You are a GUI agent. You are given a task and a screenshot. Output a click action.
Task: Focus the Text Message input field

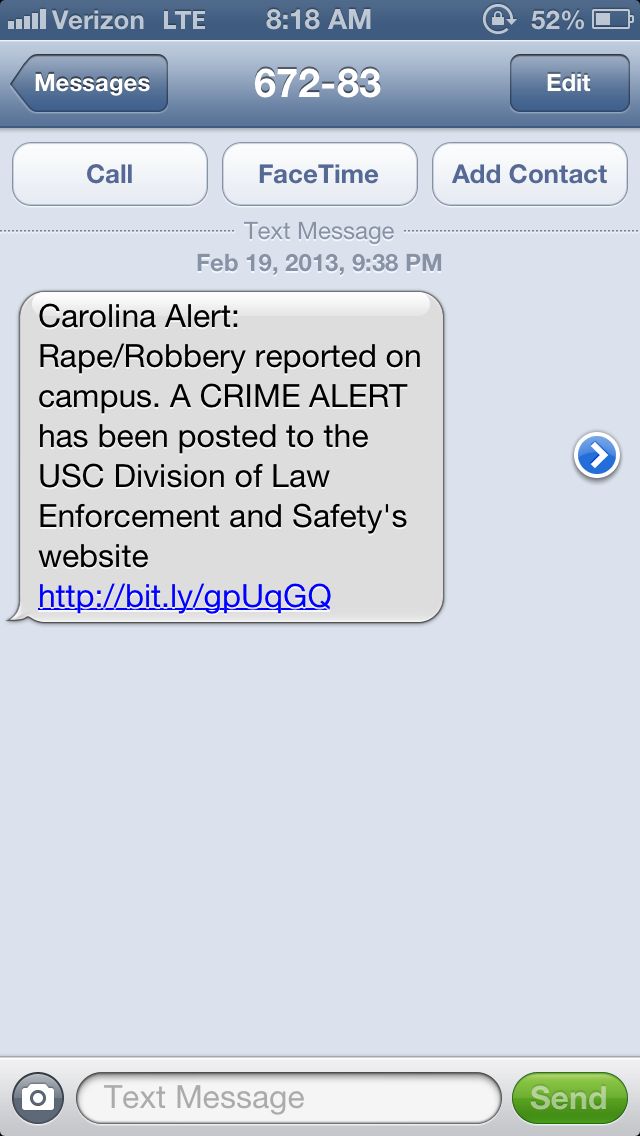[x=288, y=1098]
